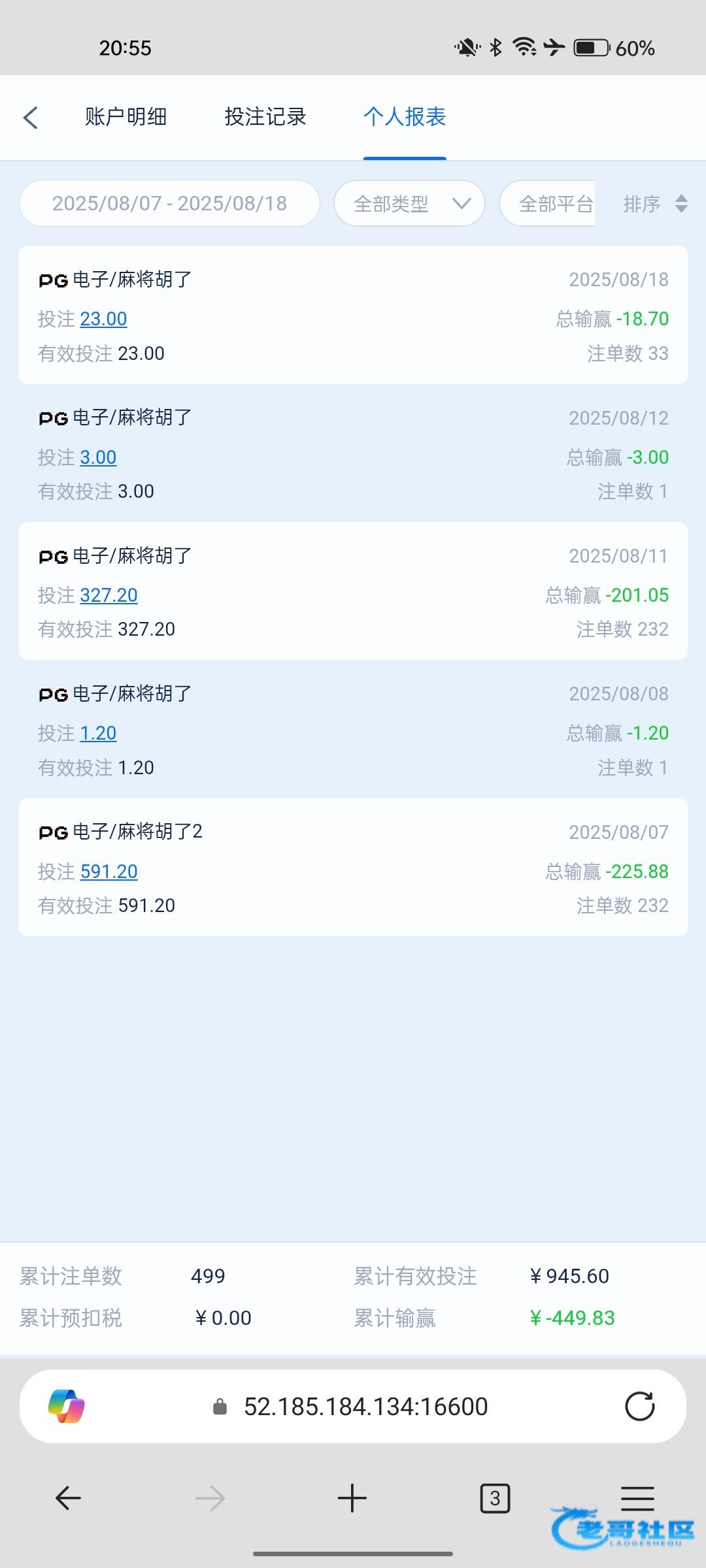View details for the 591.20 bet link
The width and height of the screenshot is (706, 1568).
(109, 872)
